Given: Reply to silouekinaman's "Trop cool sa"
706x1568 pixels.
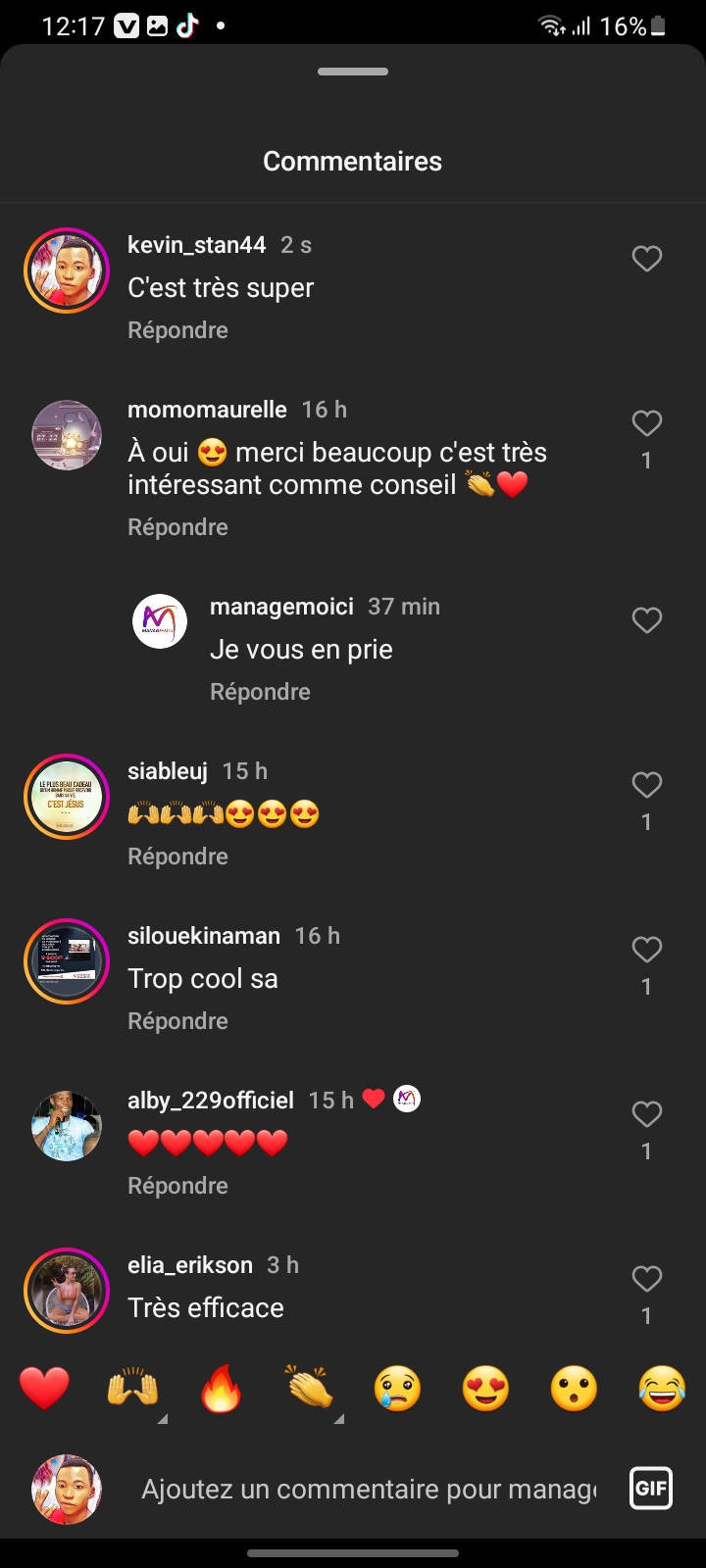Looking at the screenshot, I should tap(177, 1021).
